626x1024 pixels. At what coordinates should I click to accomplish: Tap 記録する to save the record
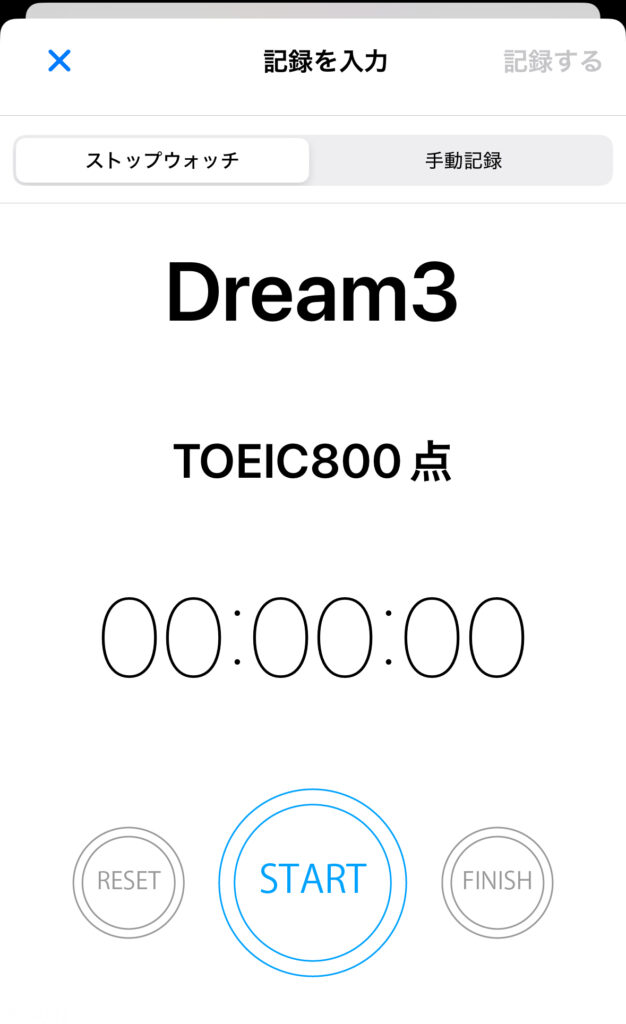tap(552, 62)
